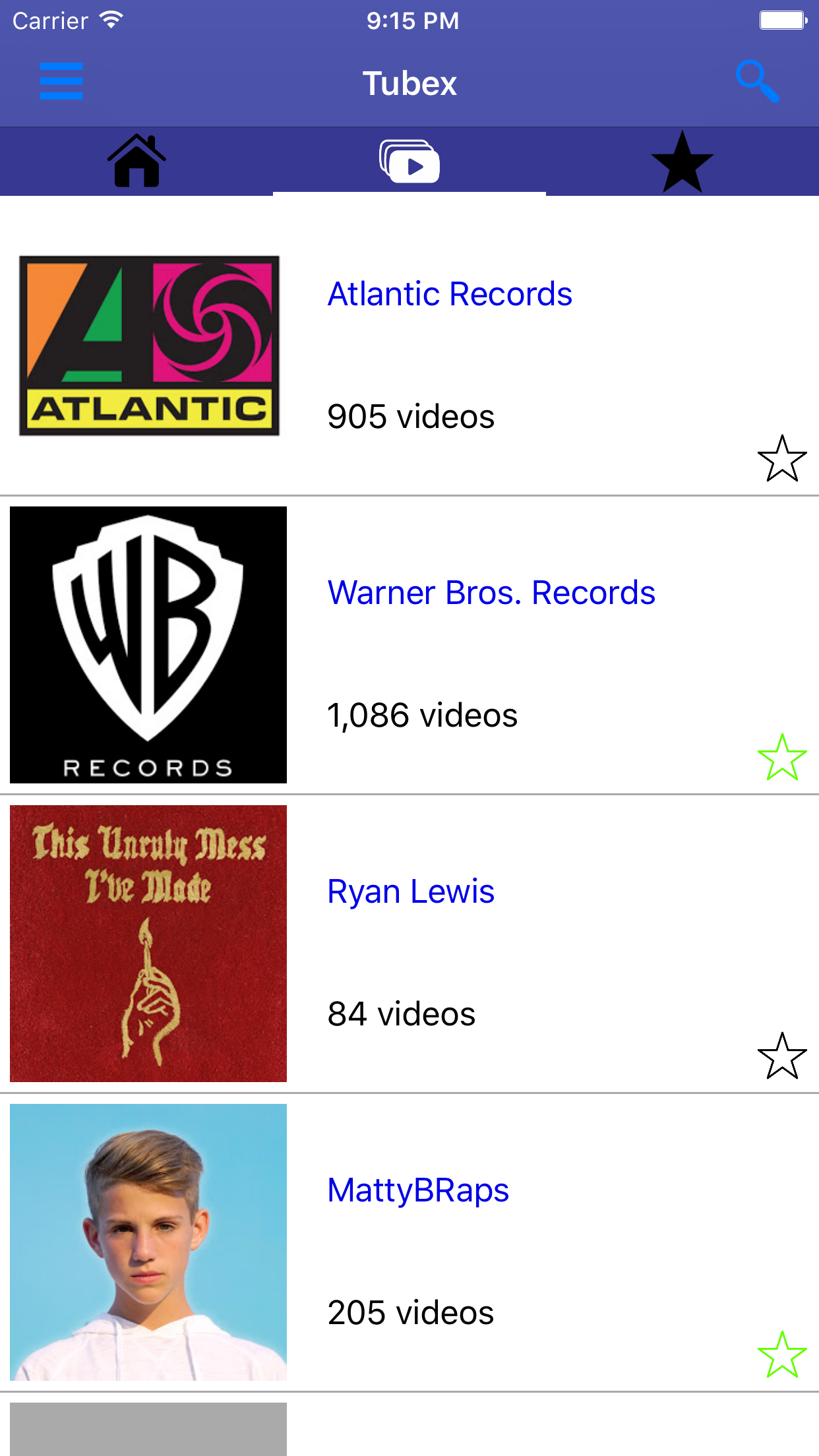Tap the MattyBRaps photo thumbnail

[x=148, y=1242]
